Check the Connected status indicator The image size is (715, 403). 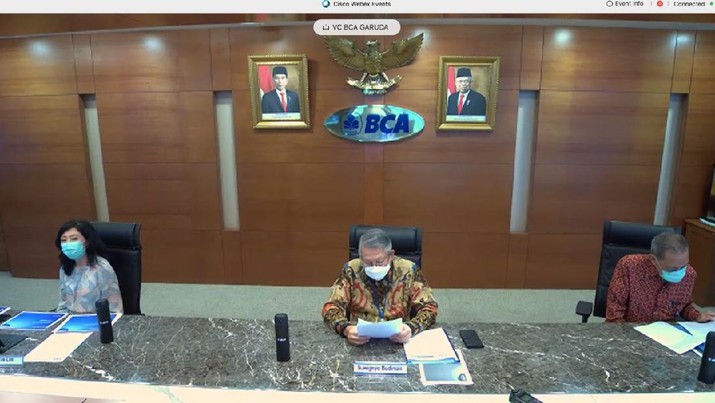[x=688, y=4]
